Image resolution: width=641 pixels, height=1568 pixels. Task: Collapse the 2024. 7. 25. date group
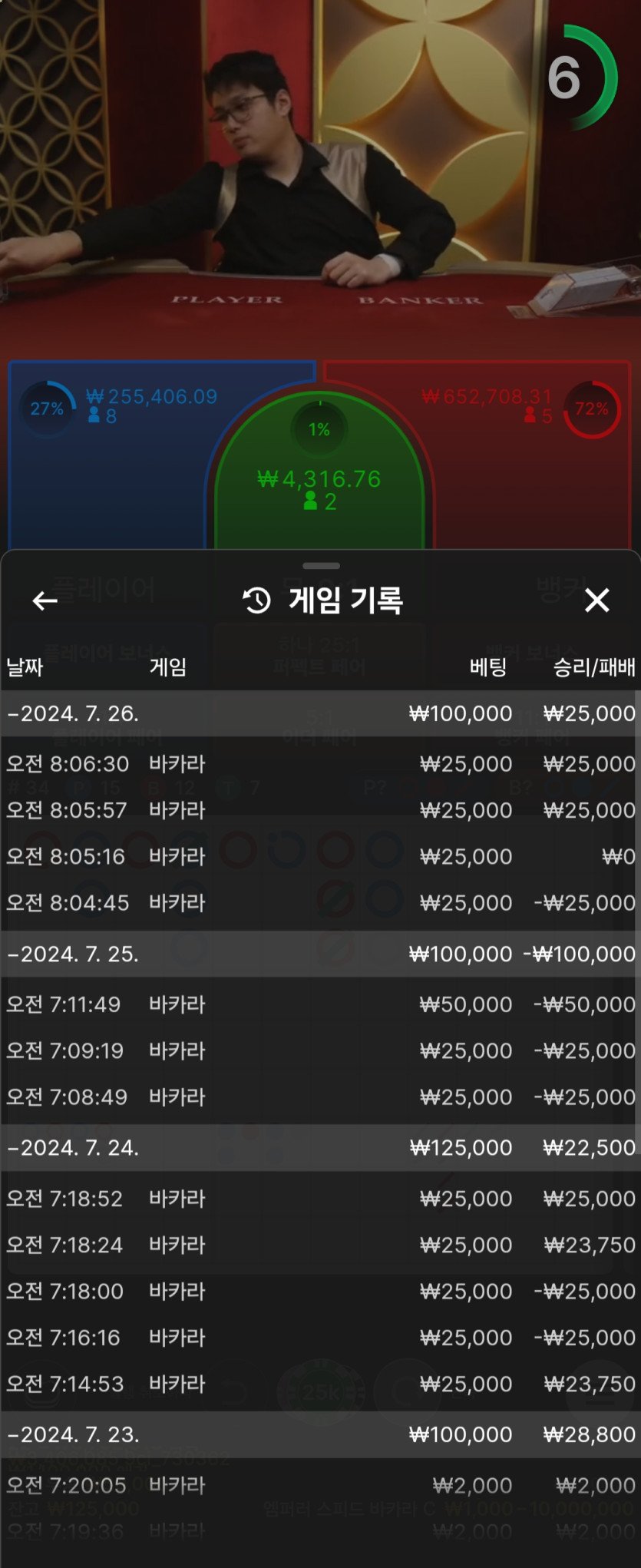coord(74,954)
